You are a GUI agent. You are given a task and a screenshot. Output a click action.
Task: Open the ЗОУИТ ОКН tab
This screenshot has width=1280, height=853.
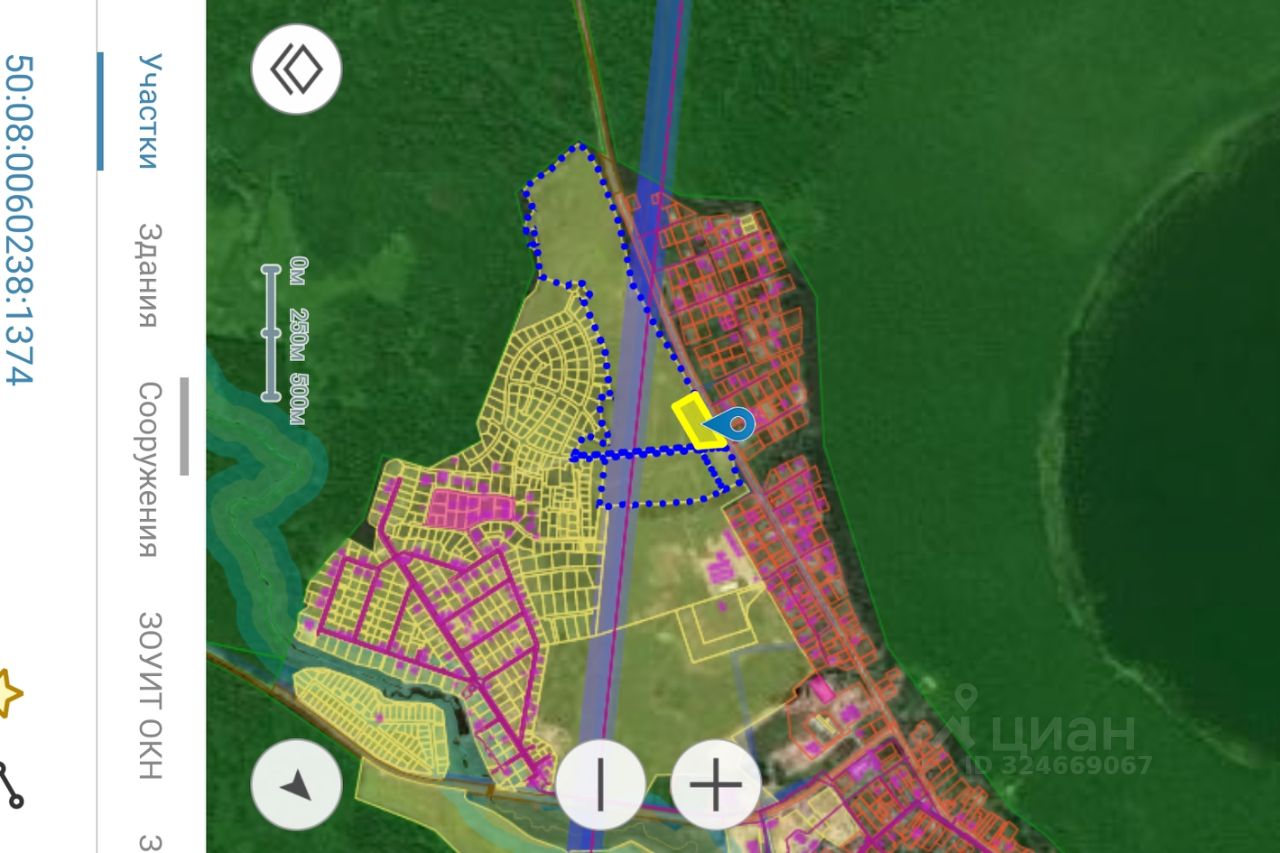tap(148, 695)
